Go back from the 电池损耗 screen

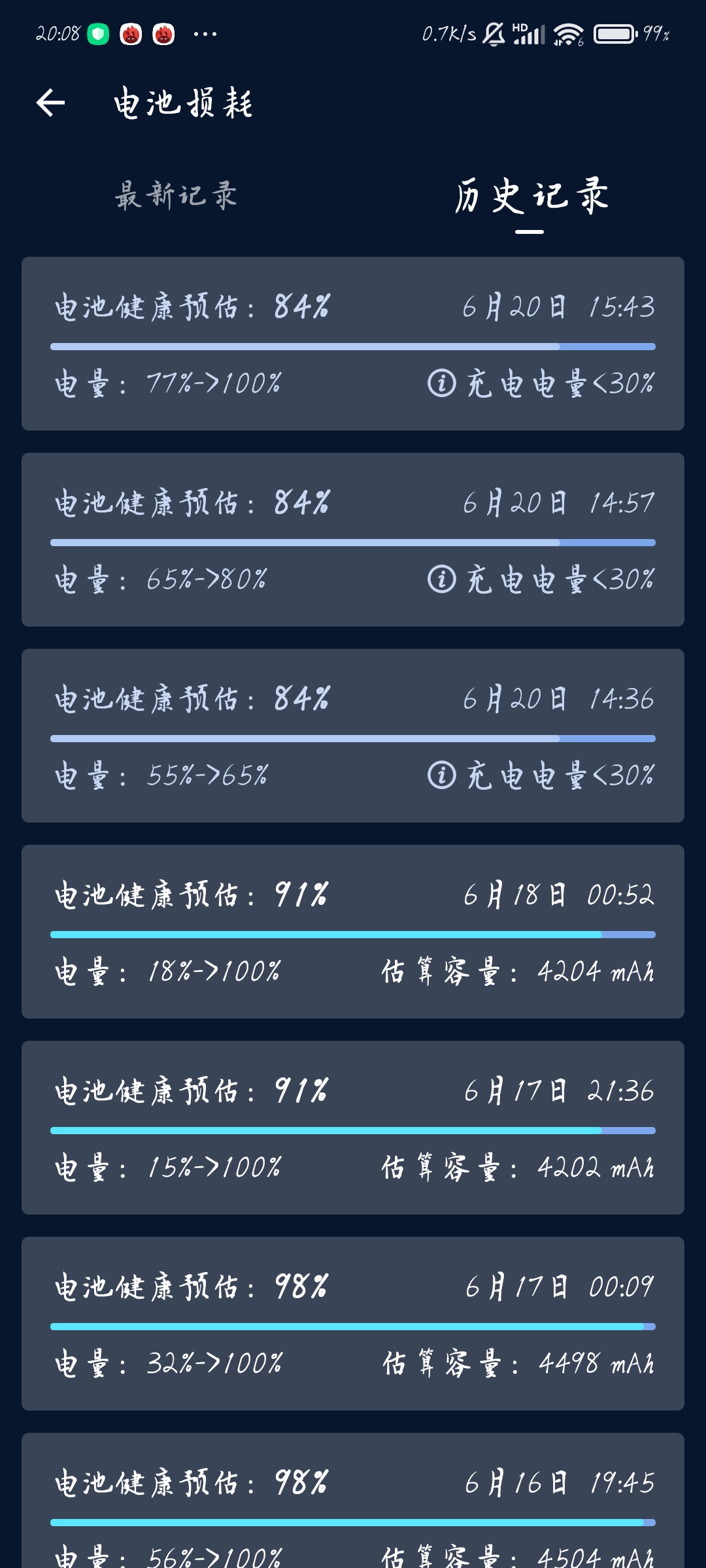click(50, 103)
